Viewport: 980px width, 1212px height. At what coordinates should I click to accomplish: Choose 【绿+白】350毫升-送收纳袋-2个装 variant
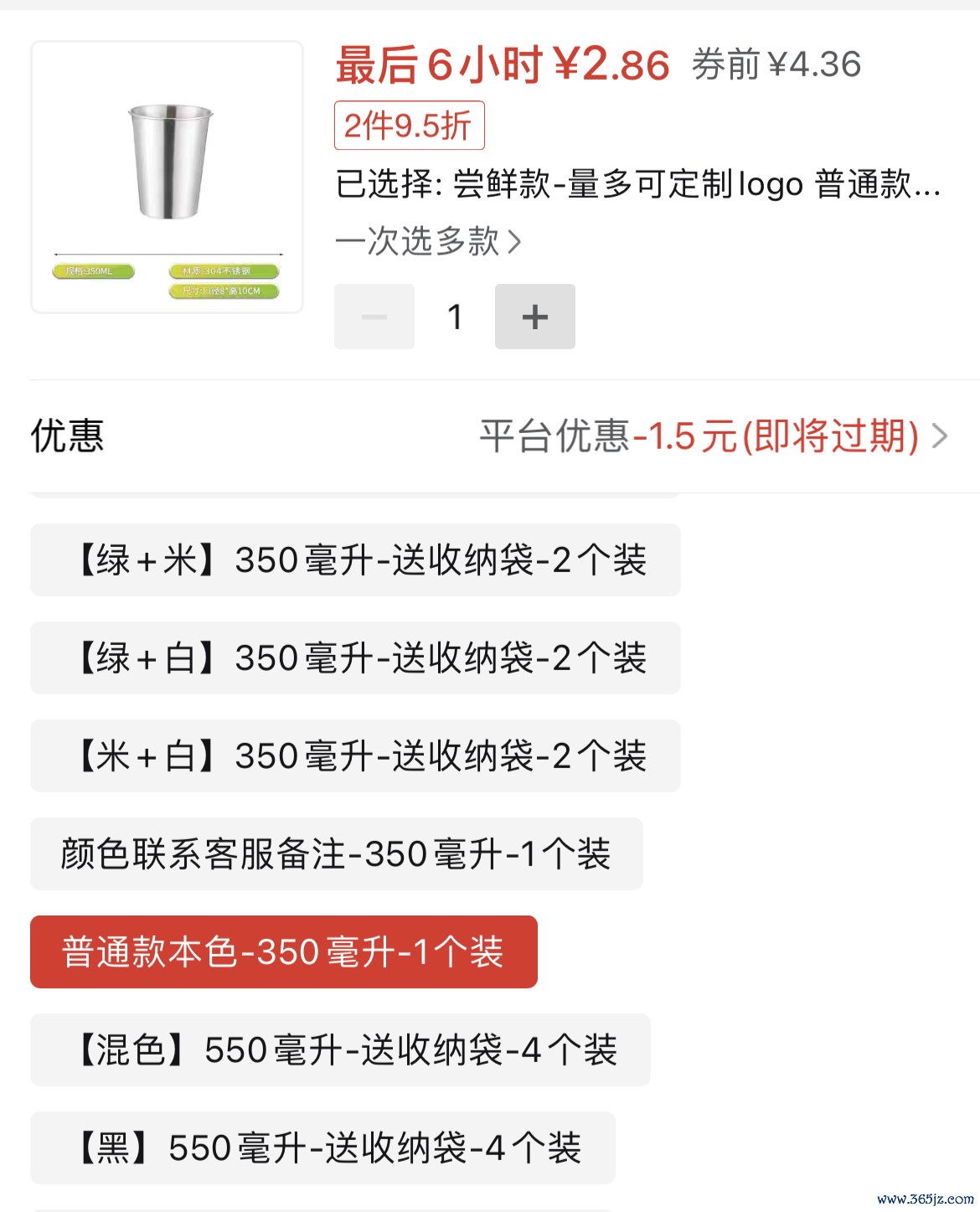pos(355,658)
